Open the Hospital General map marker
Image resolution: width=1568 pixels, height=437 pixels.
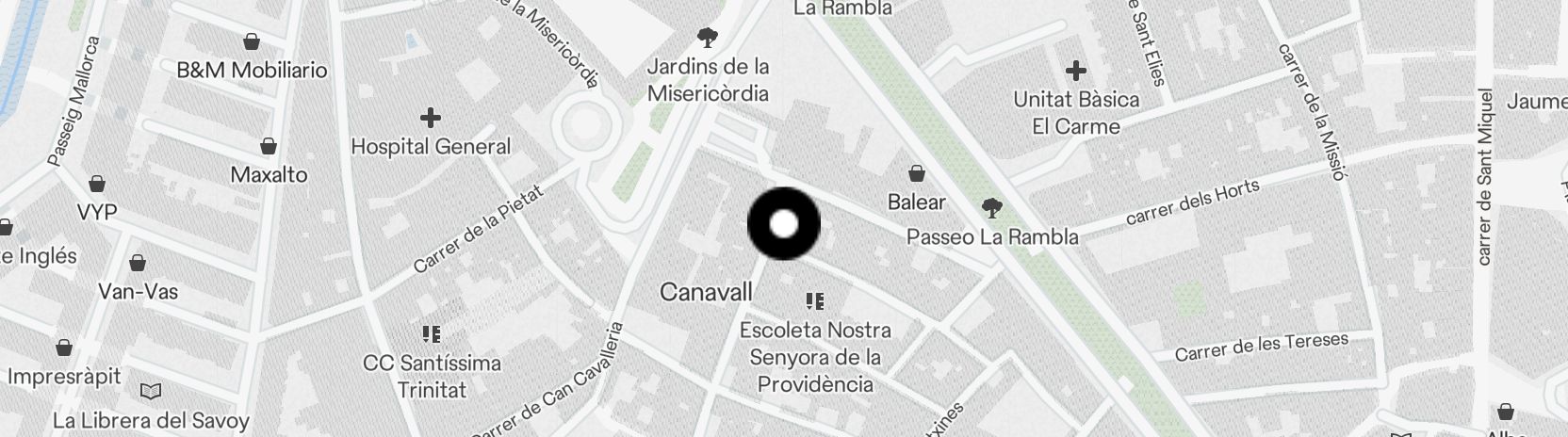(x=430, y=119)
